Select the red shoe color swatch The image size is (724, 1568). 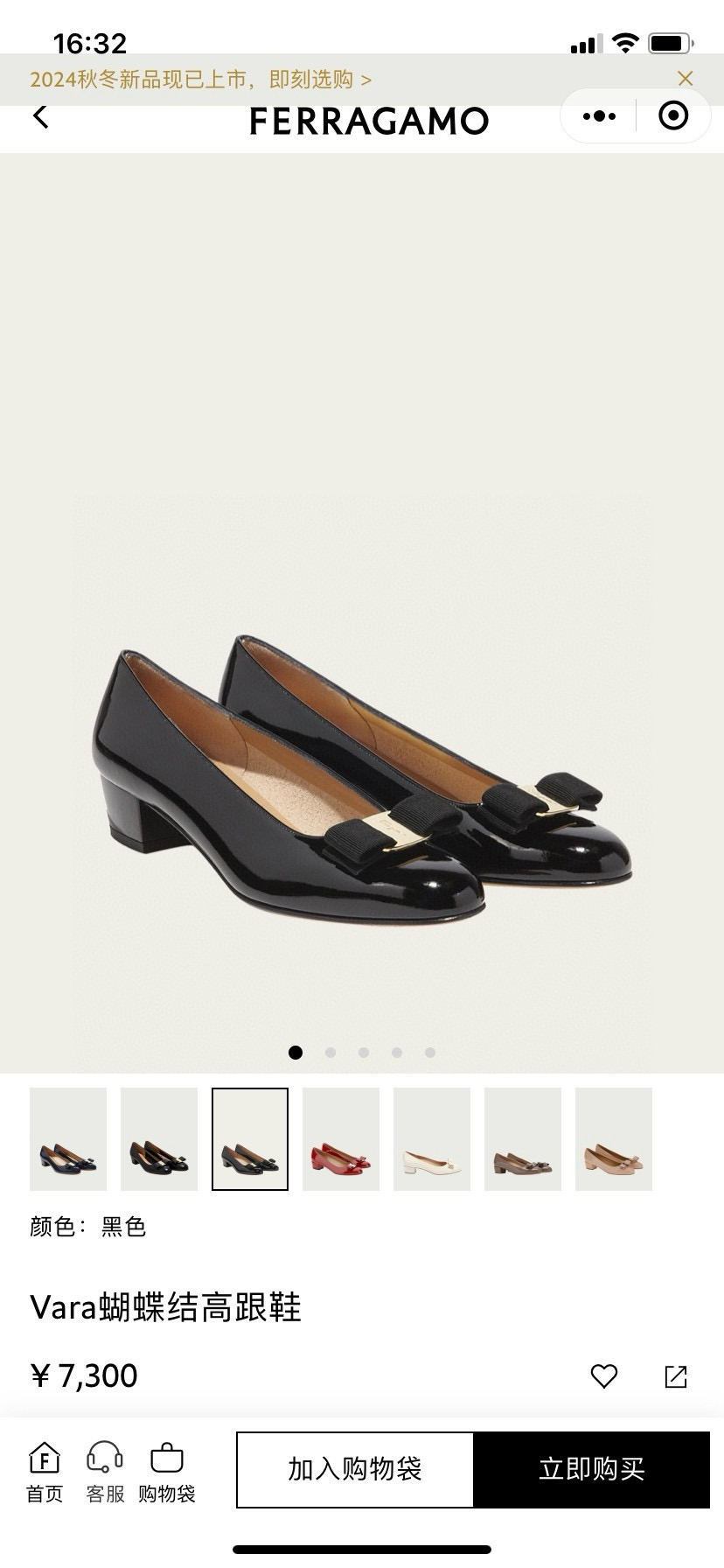pyautogui.click(x=341, y=1138)
